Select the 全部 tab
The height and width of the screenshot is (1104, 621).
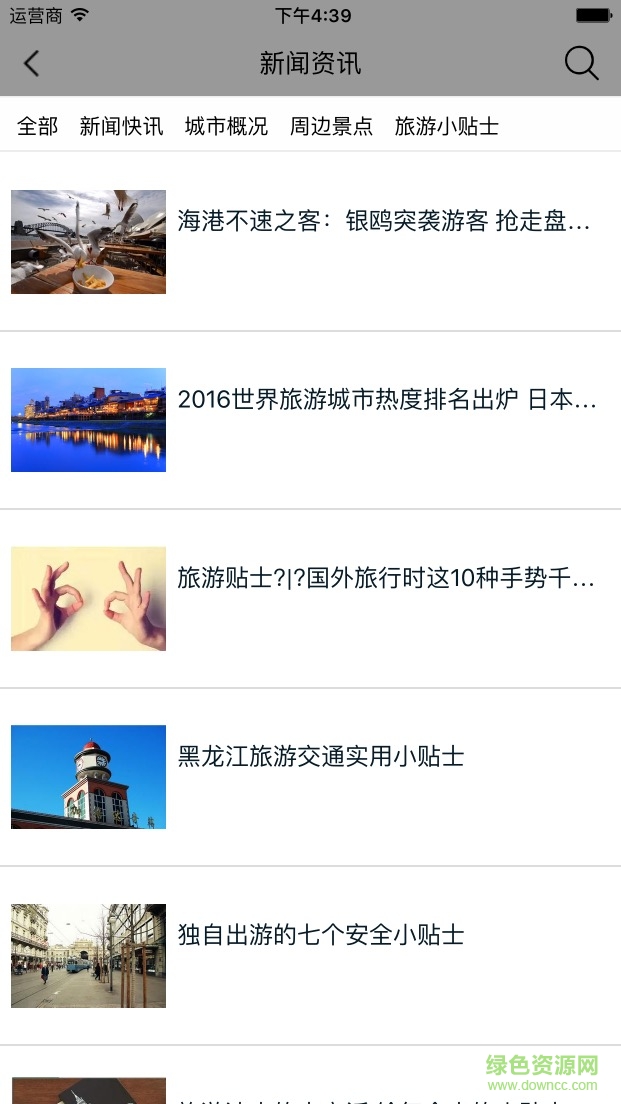tap(38, 126)
